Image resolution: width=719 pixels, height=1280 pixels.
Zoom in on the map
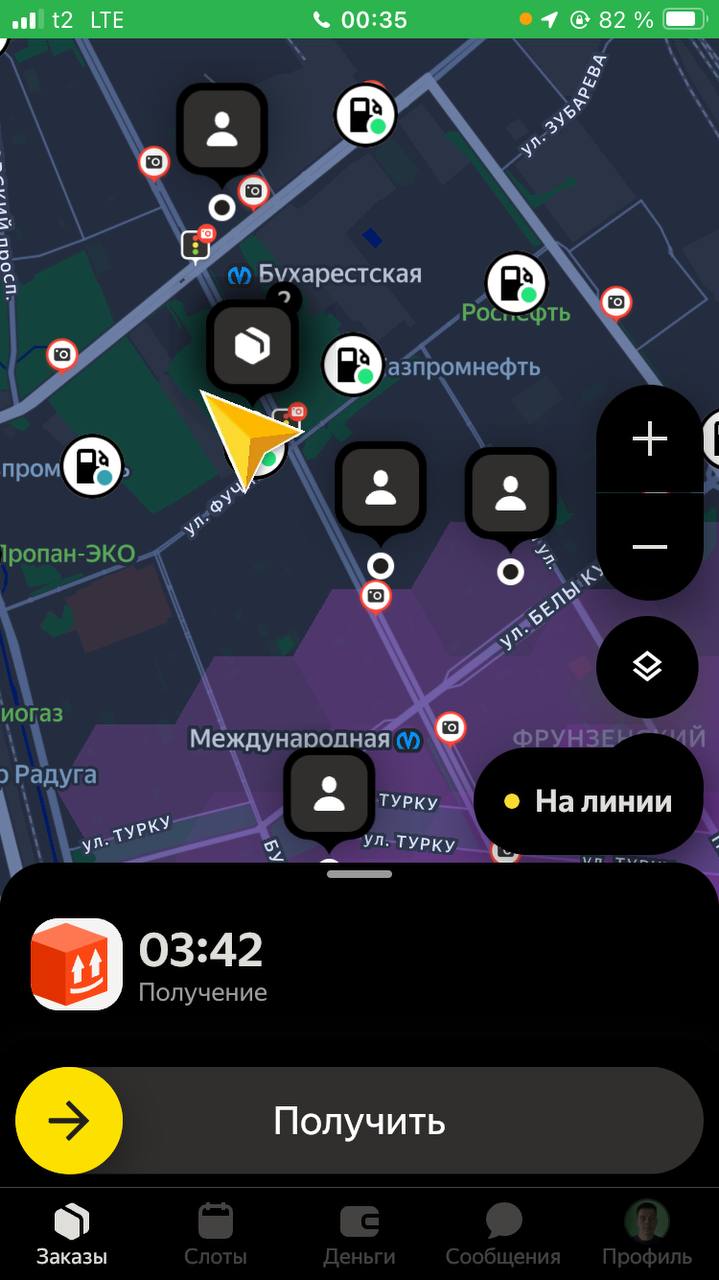tap(650, 439)
